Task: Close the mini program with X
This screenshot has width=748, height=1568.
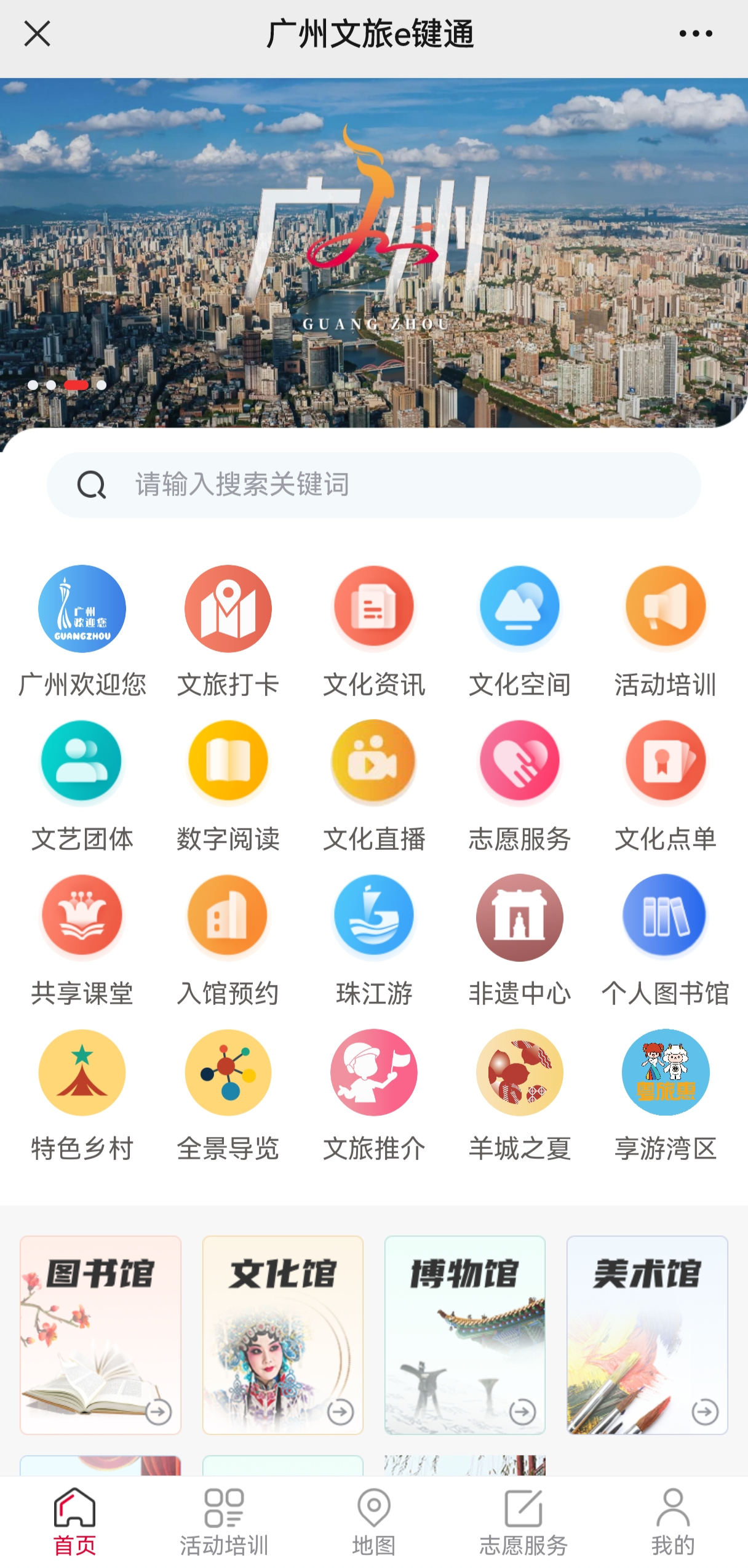Action: tap(37, 34)
